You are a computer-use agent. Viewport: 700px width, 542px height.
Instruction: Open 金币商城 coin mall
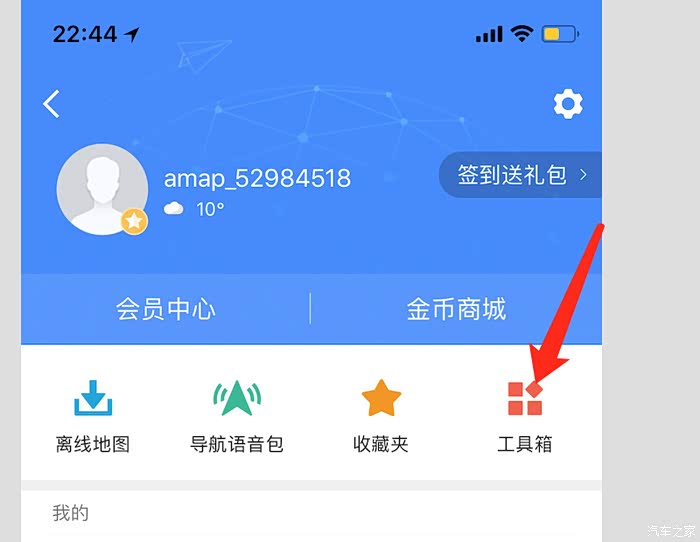pyautogui.click(x=456, y=309)
